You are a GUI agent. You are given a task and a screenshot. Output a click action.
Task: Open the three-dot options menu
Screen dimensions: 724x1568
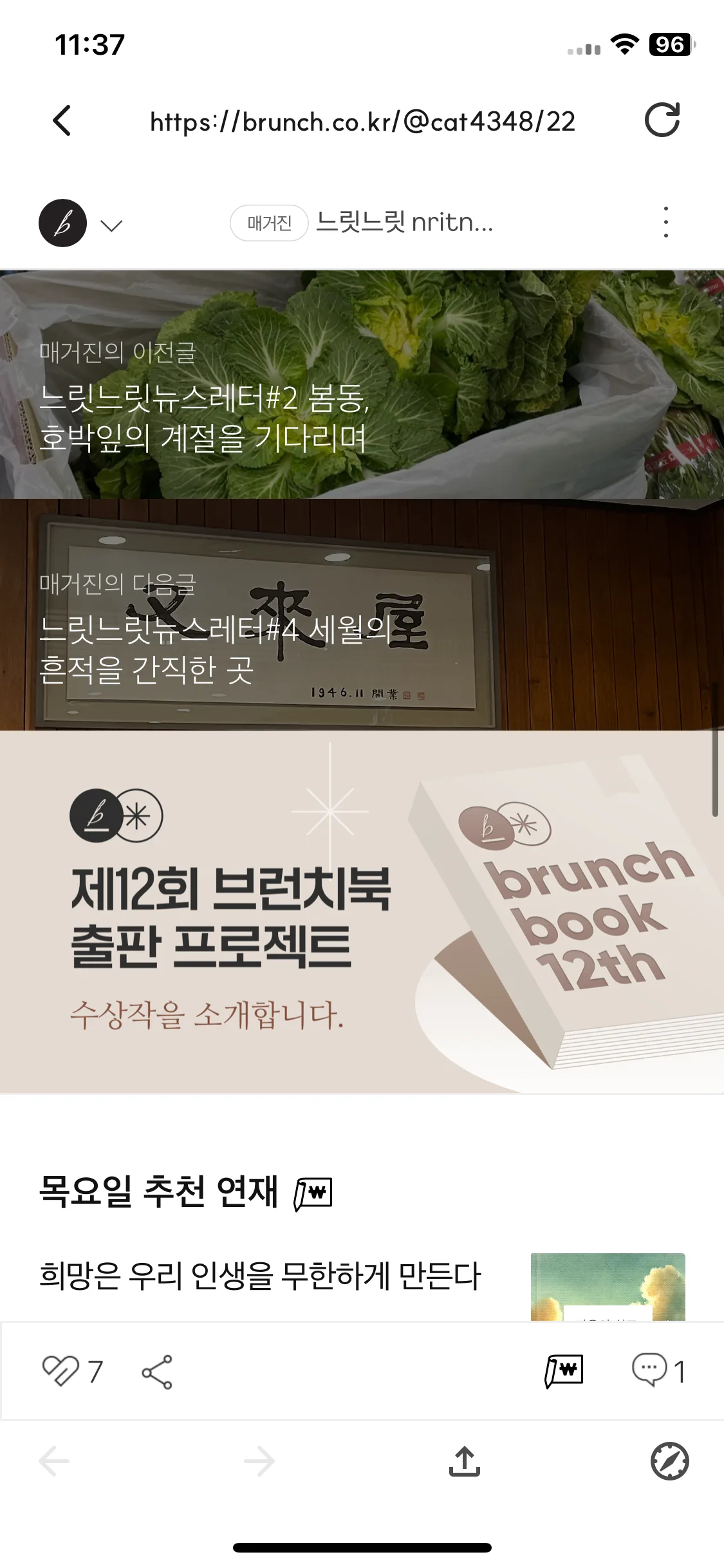(667, 222)
